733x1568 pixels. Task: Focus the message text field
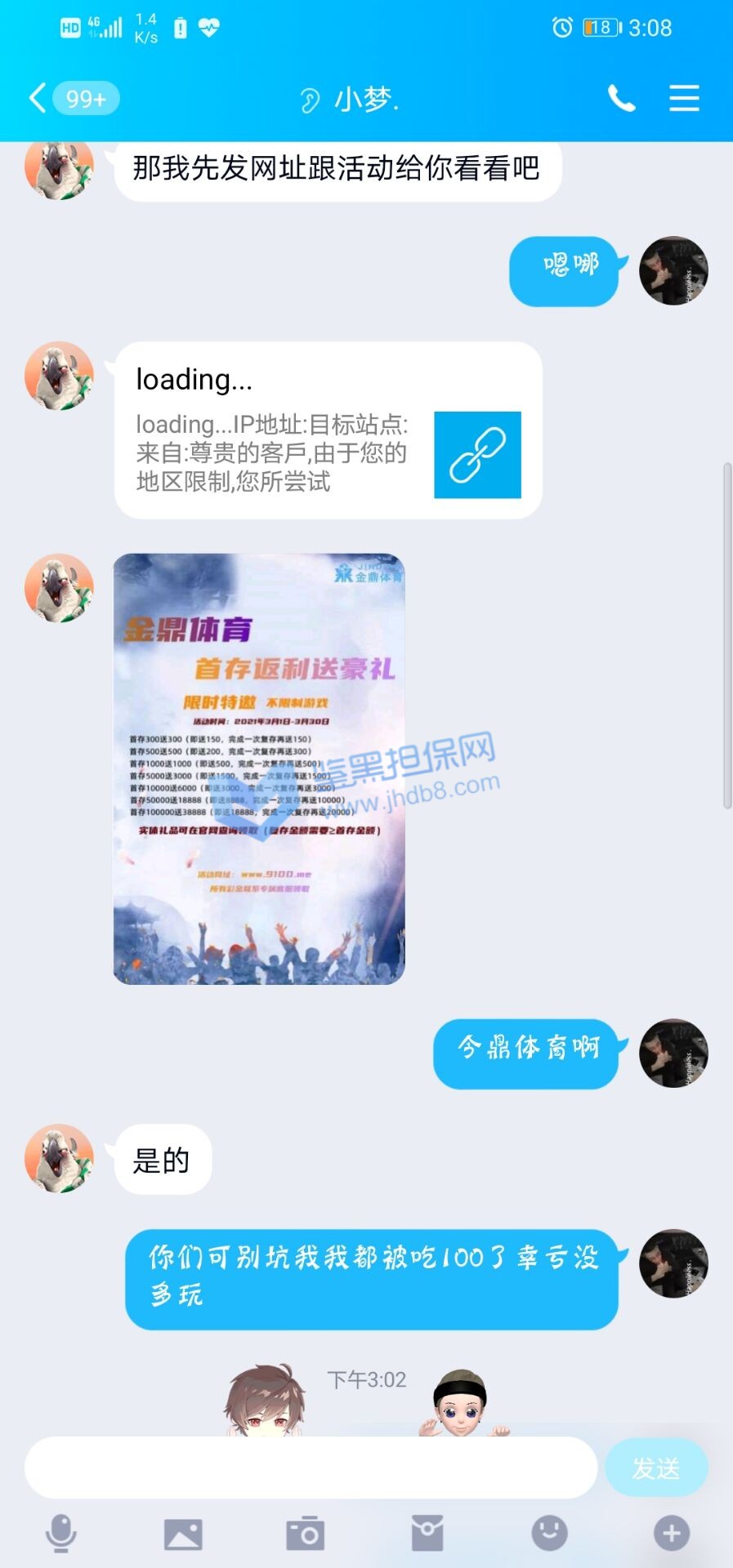pyautogui.click(x=311, y=1468)
